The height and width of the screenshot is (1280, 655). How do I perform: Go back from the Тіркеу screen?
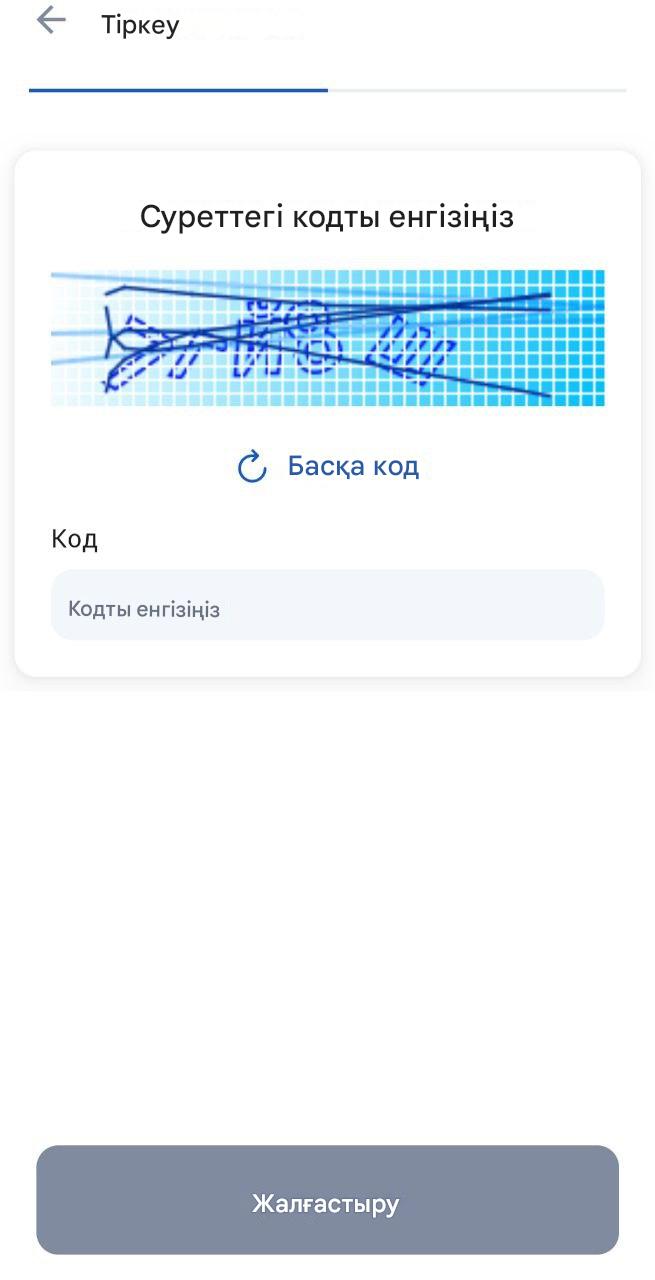coord(50,21)
